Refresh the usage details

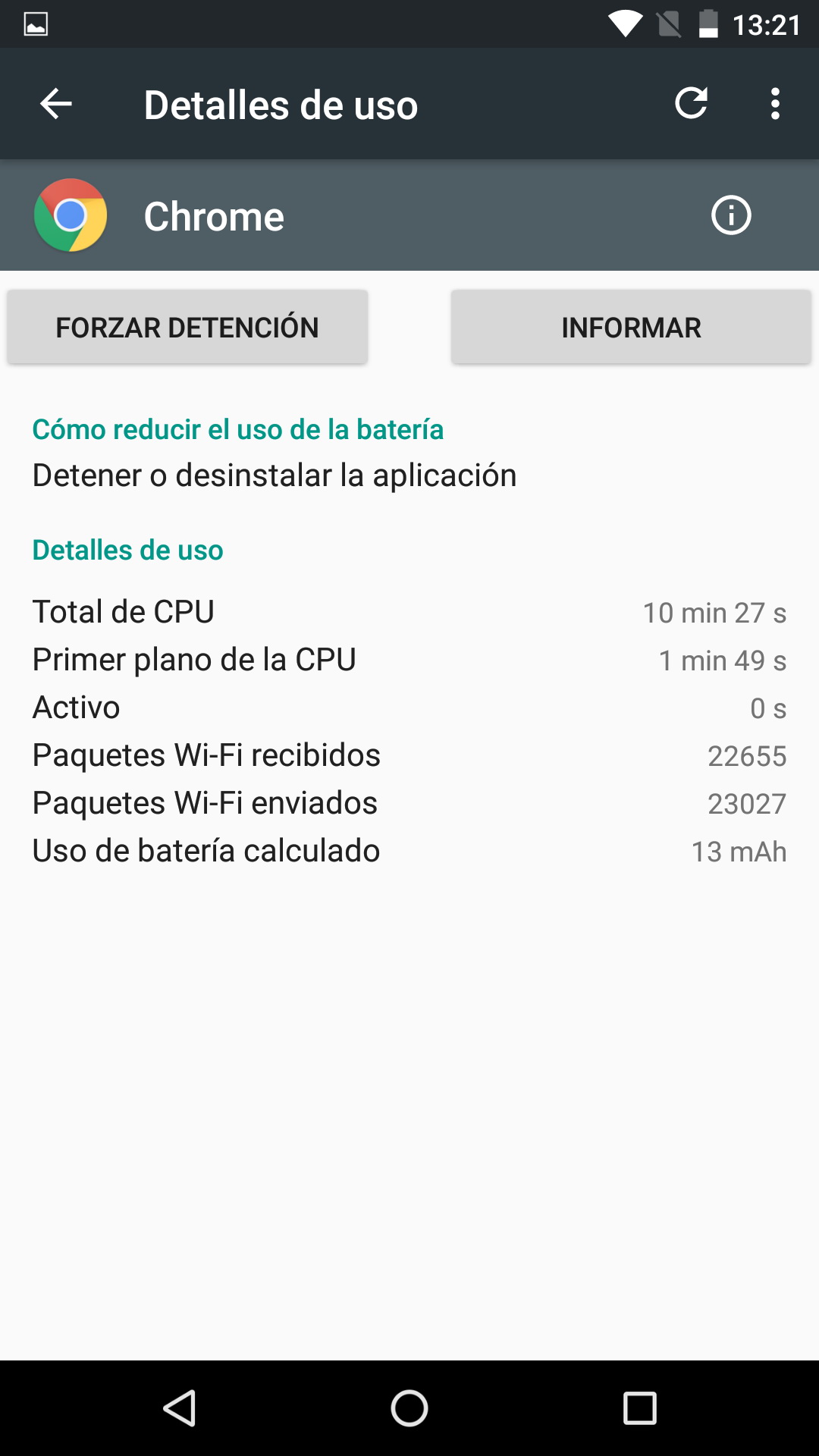click(x=691, y=104)
